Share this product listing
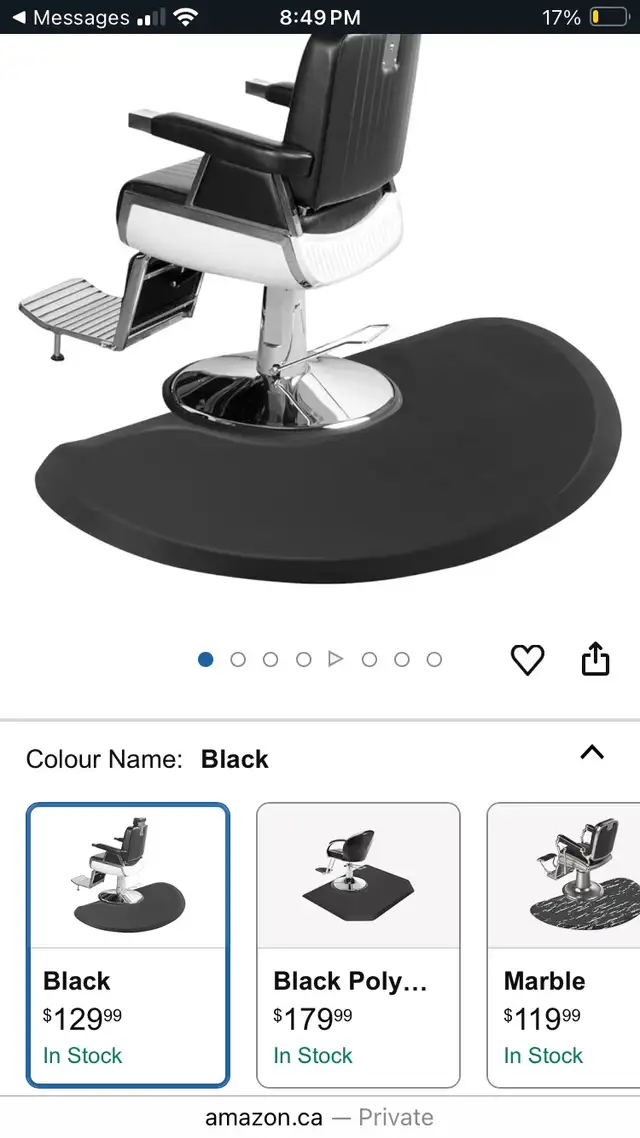 coord(595,658)
